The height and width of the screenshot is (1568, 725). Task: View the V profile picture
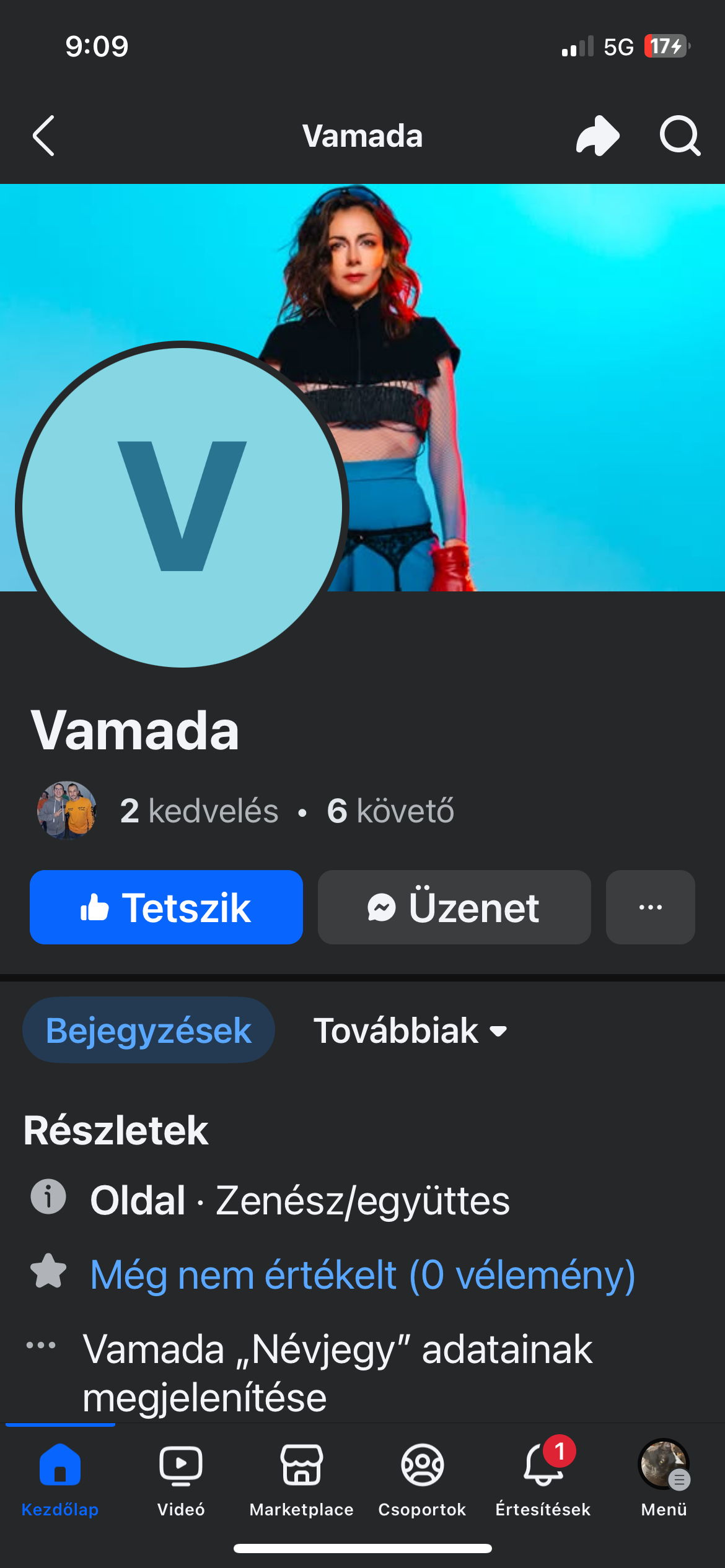182,505
